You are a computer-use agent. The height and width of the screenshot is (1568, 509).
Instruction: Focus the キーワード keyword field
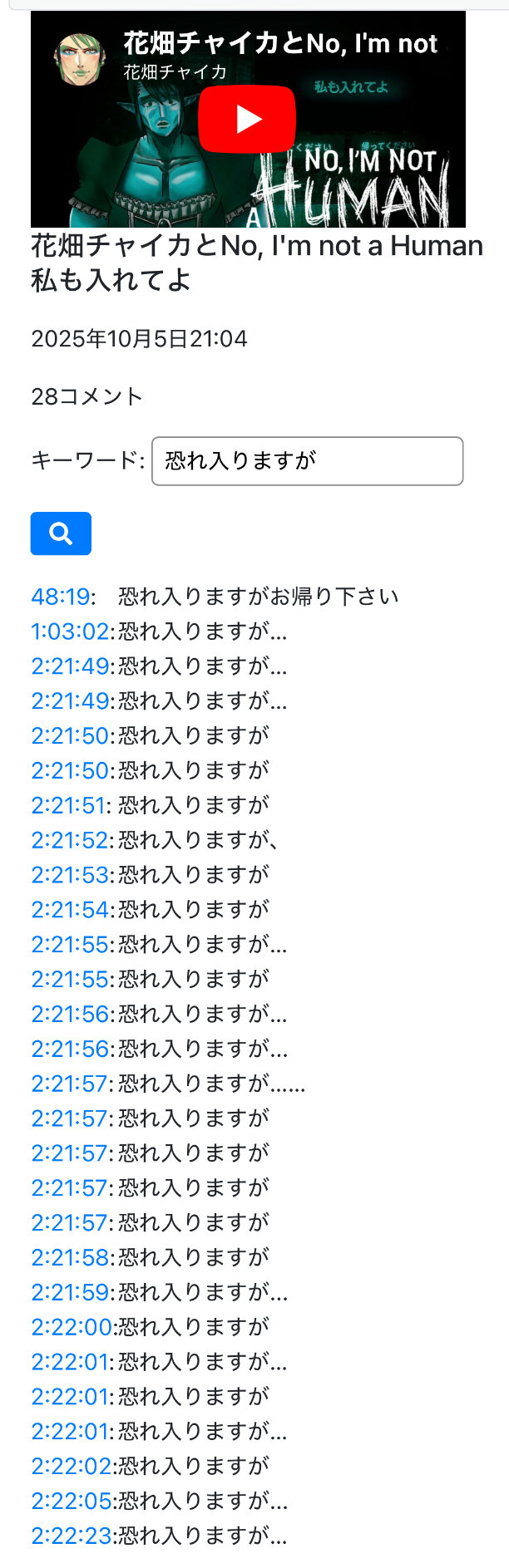pos(307,461)
